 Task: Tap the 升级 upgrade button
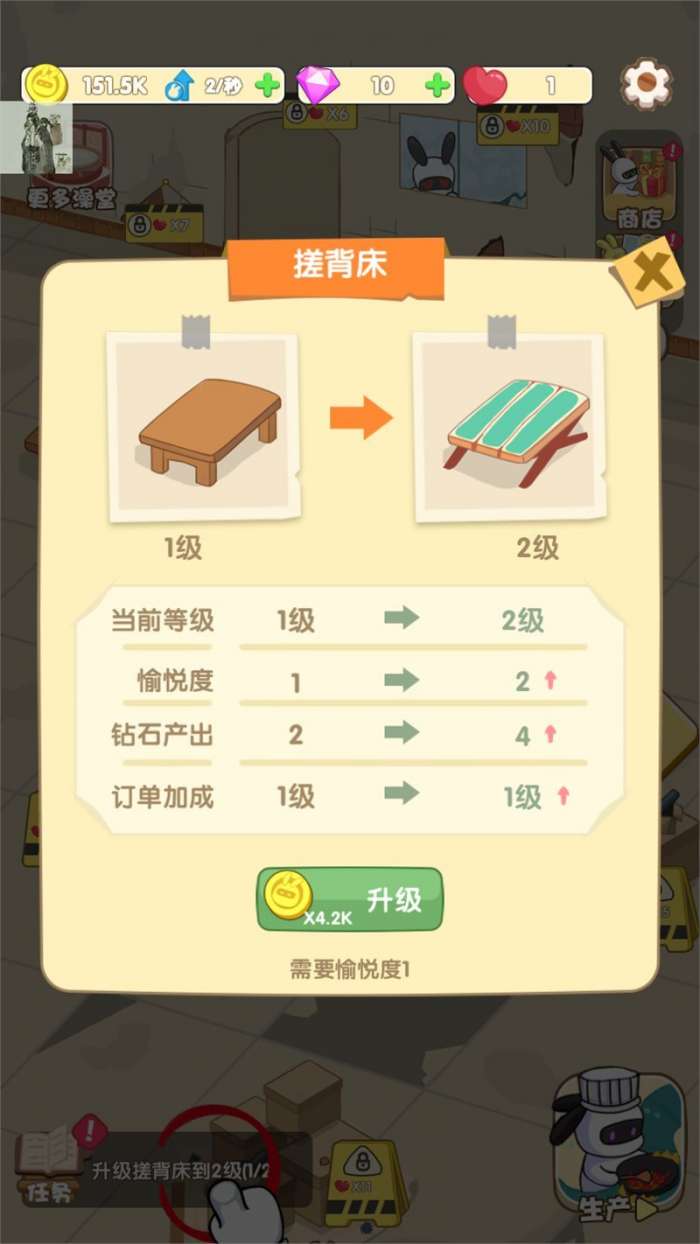click(x=350, y=899)
